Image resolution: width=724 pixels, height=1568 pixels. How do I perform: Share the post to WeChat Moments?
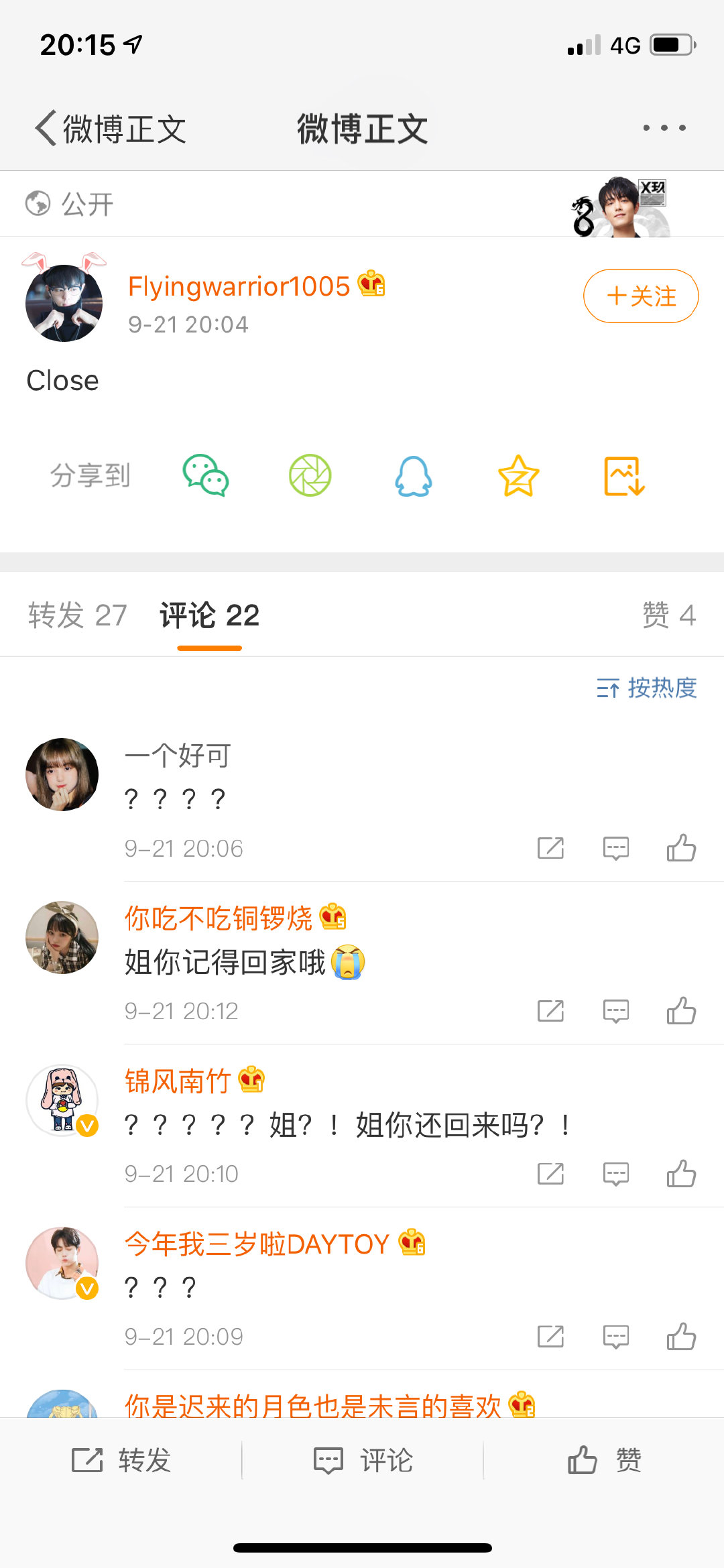310,475
